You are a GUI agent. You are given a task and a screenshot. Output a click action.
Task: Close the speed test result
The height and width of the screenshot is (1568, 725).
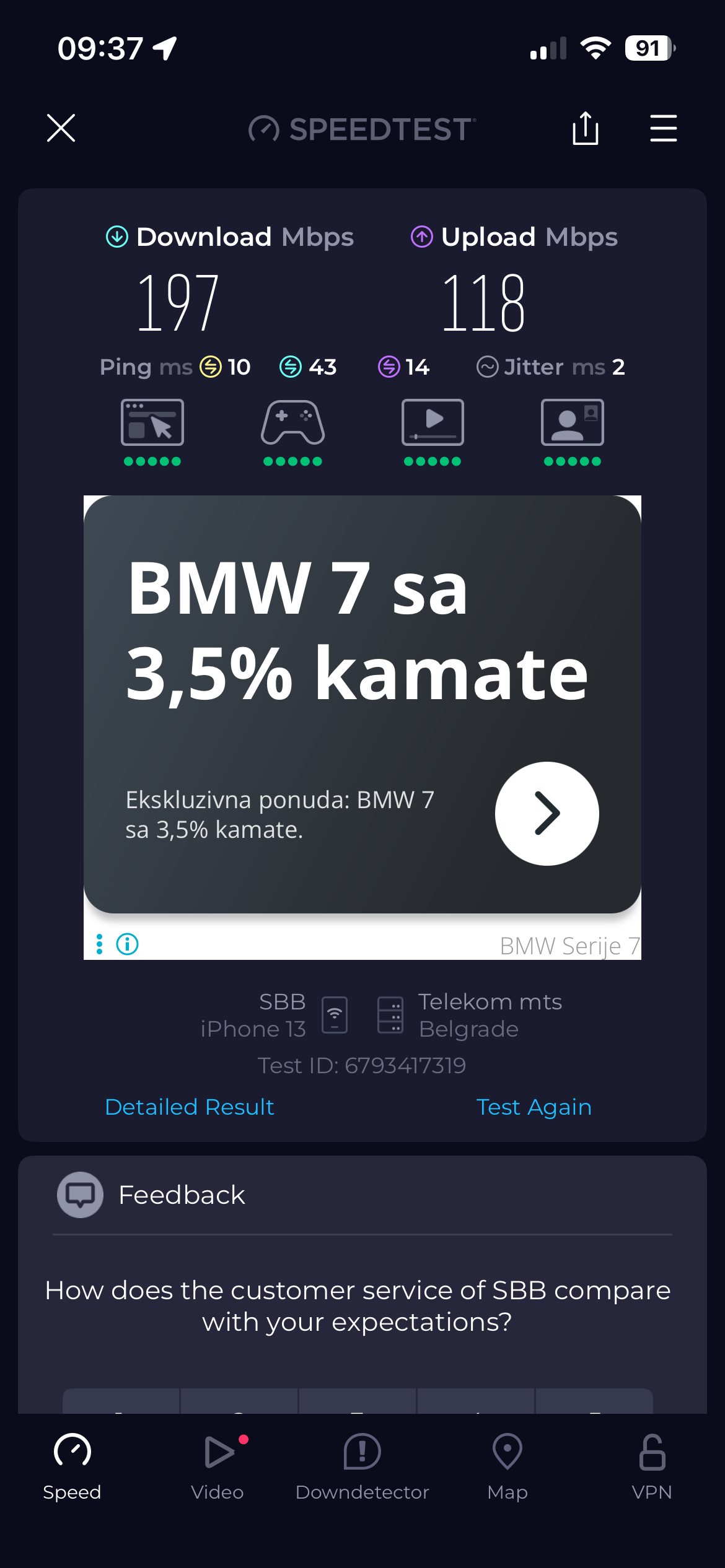coord(61,128)
